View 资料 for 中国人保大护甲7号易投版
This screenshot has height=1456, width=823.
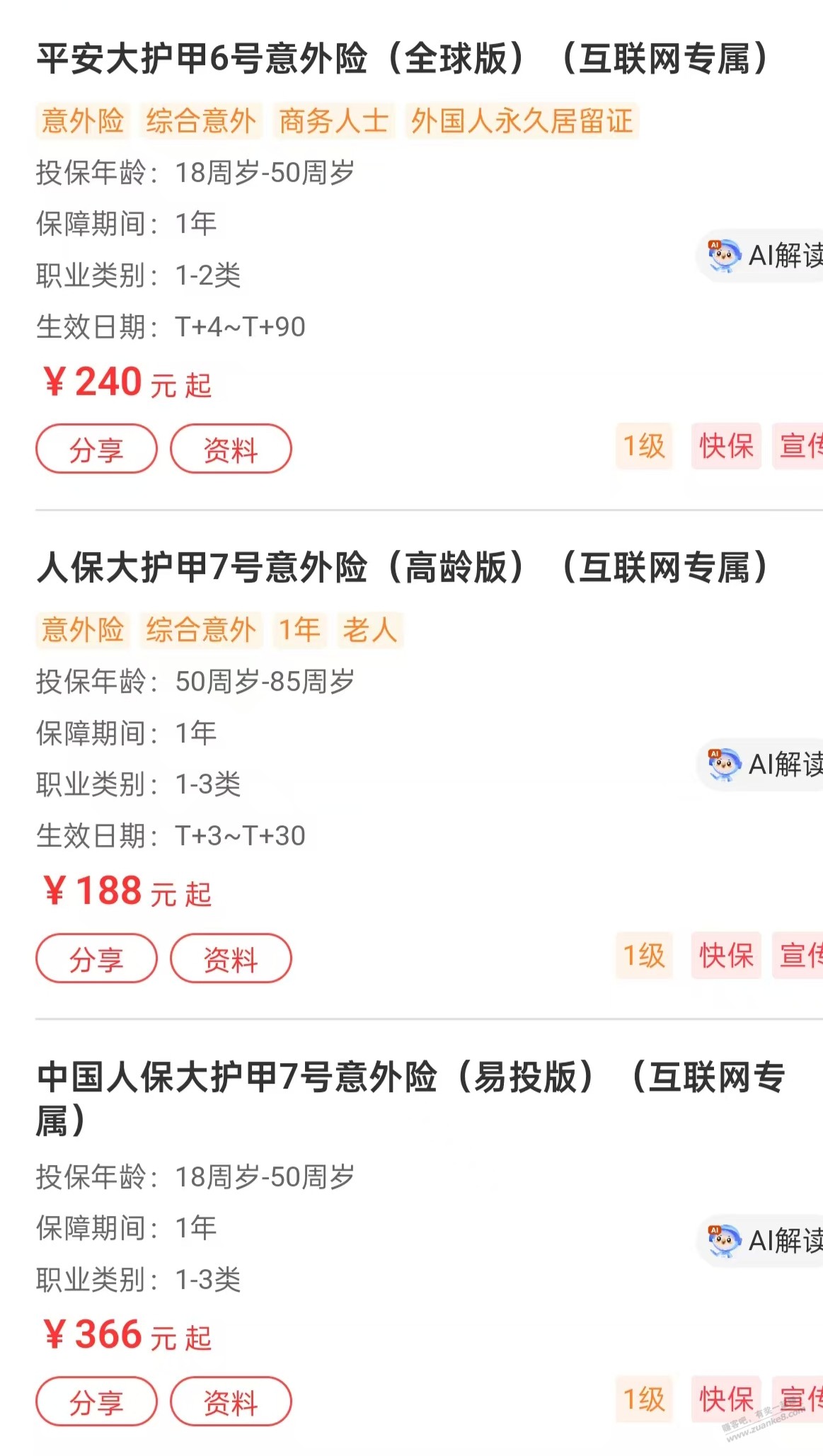tap(231, 1401)
